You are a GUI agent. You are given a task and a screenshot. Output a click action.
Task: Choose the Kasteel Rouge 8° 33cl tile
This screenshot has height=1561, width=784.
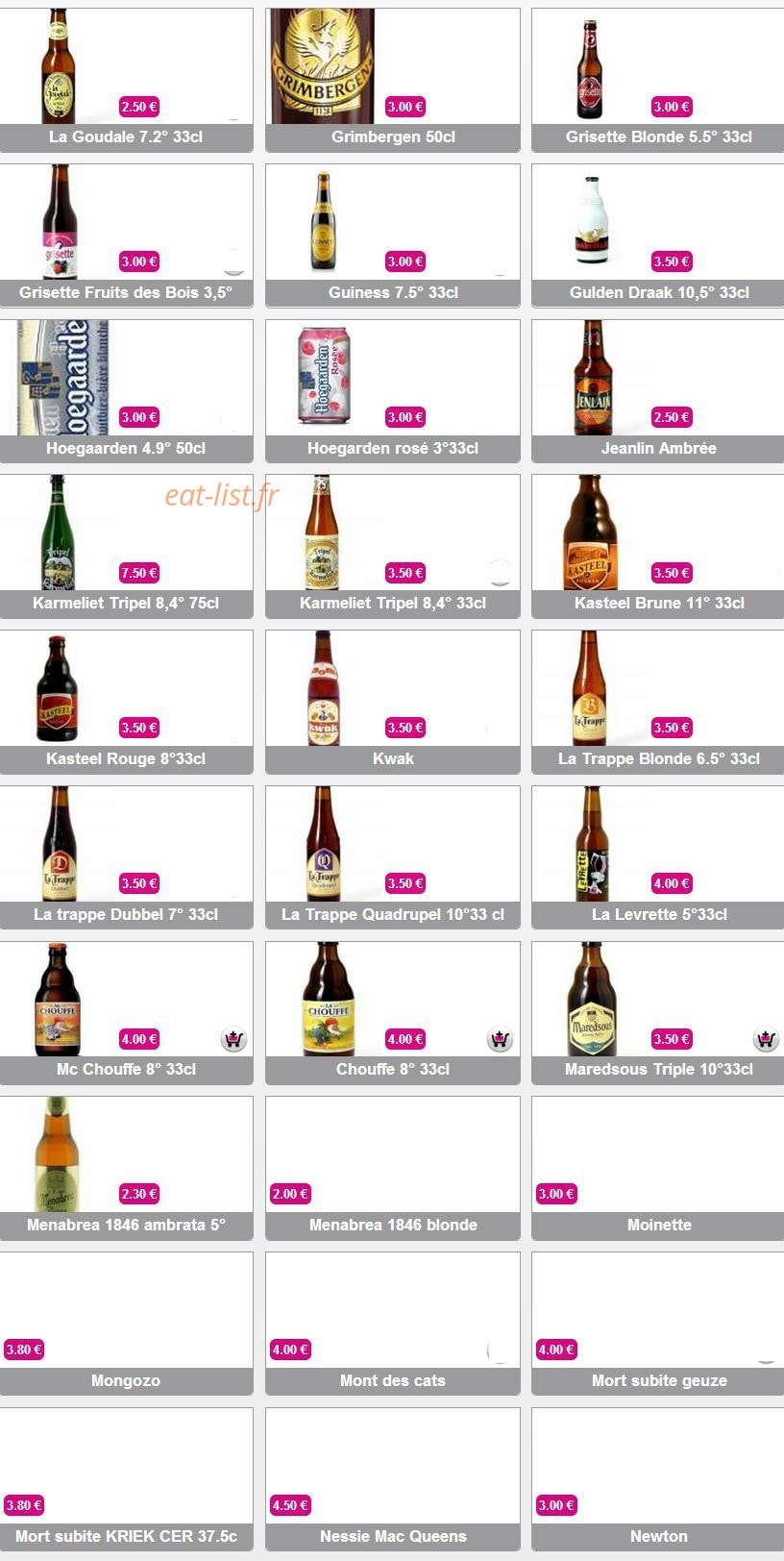(126, 702)
